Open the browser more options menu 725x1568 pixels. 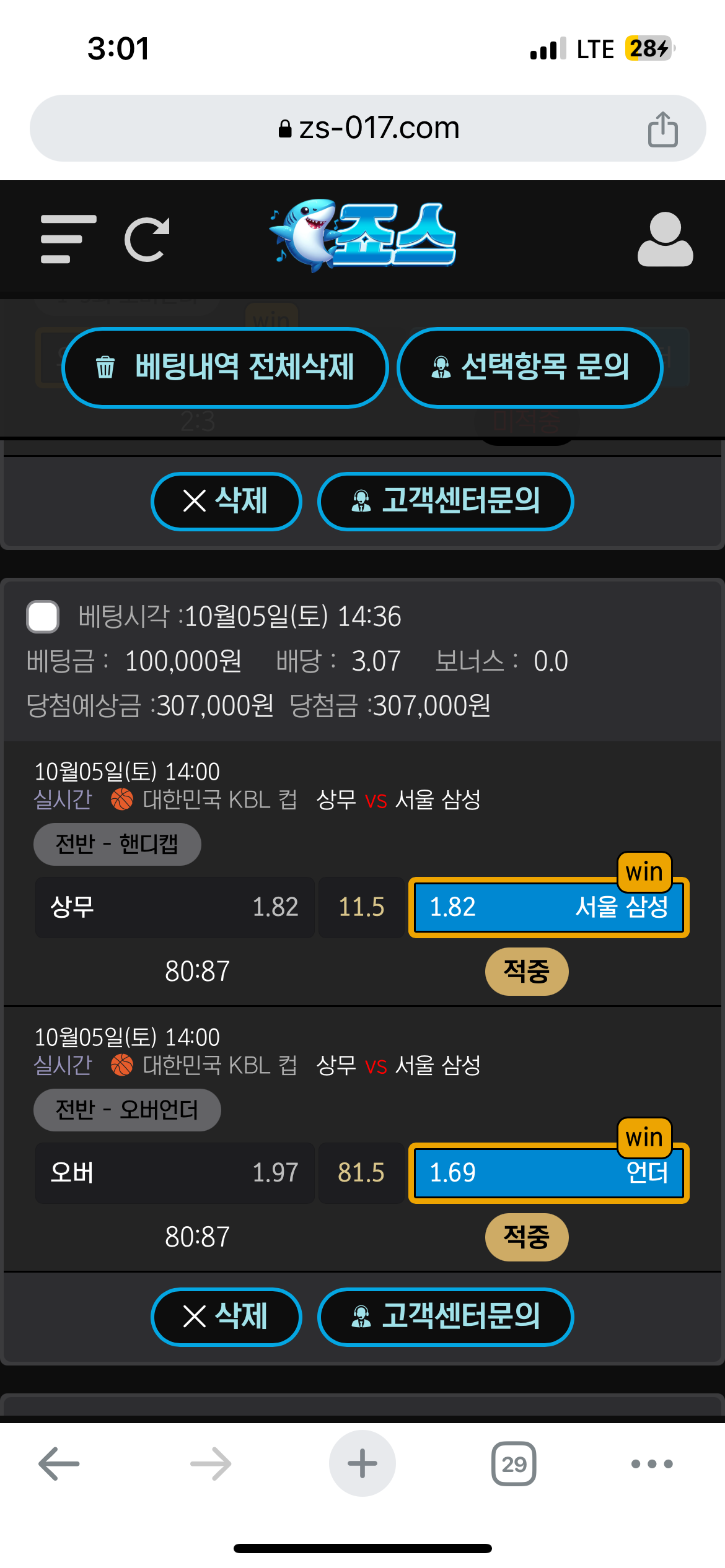pyautogui.click(x=651, y=1464)
